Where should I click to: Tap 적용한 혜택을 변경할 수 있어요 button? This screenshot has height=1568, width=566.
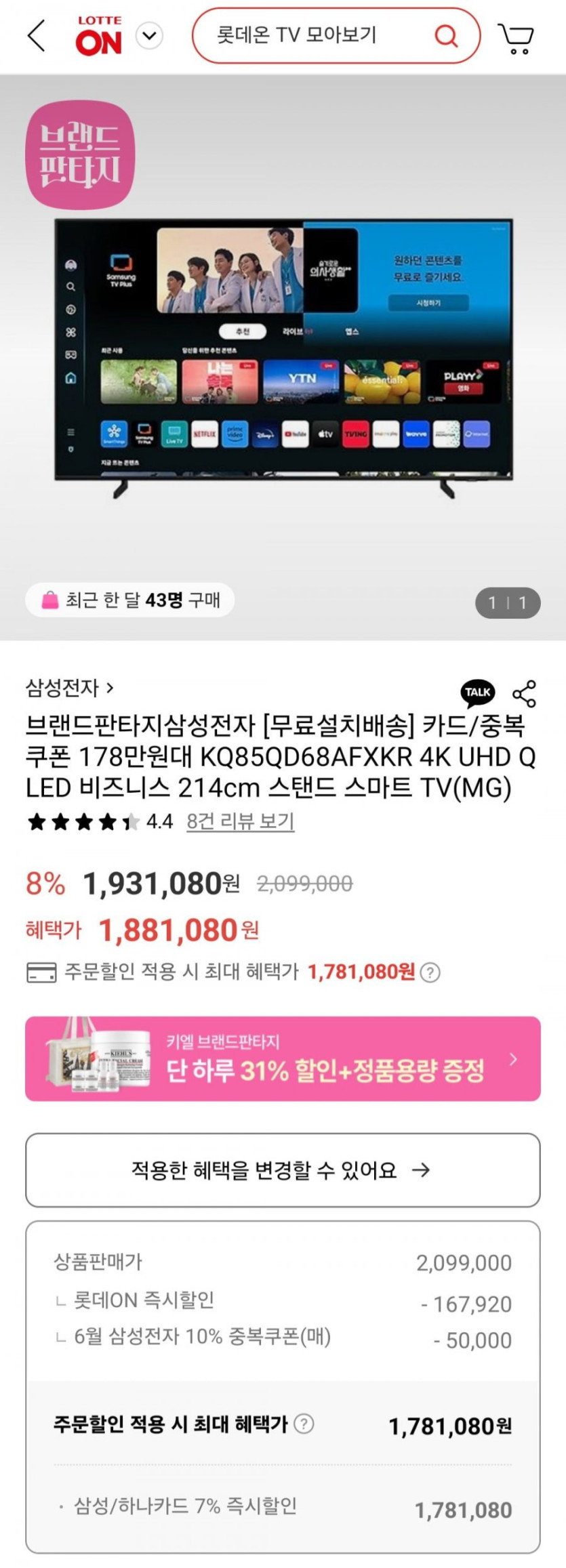tap(283, 1170)
